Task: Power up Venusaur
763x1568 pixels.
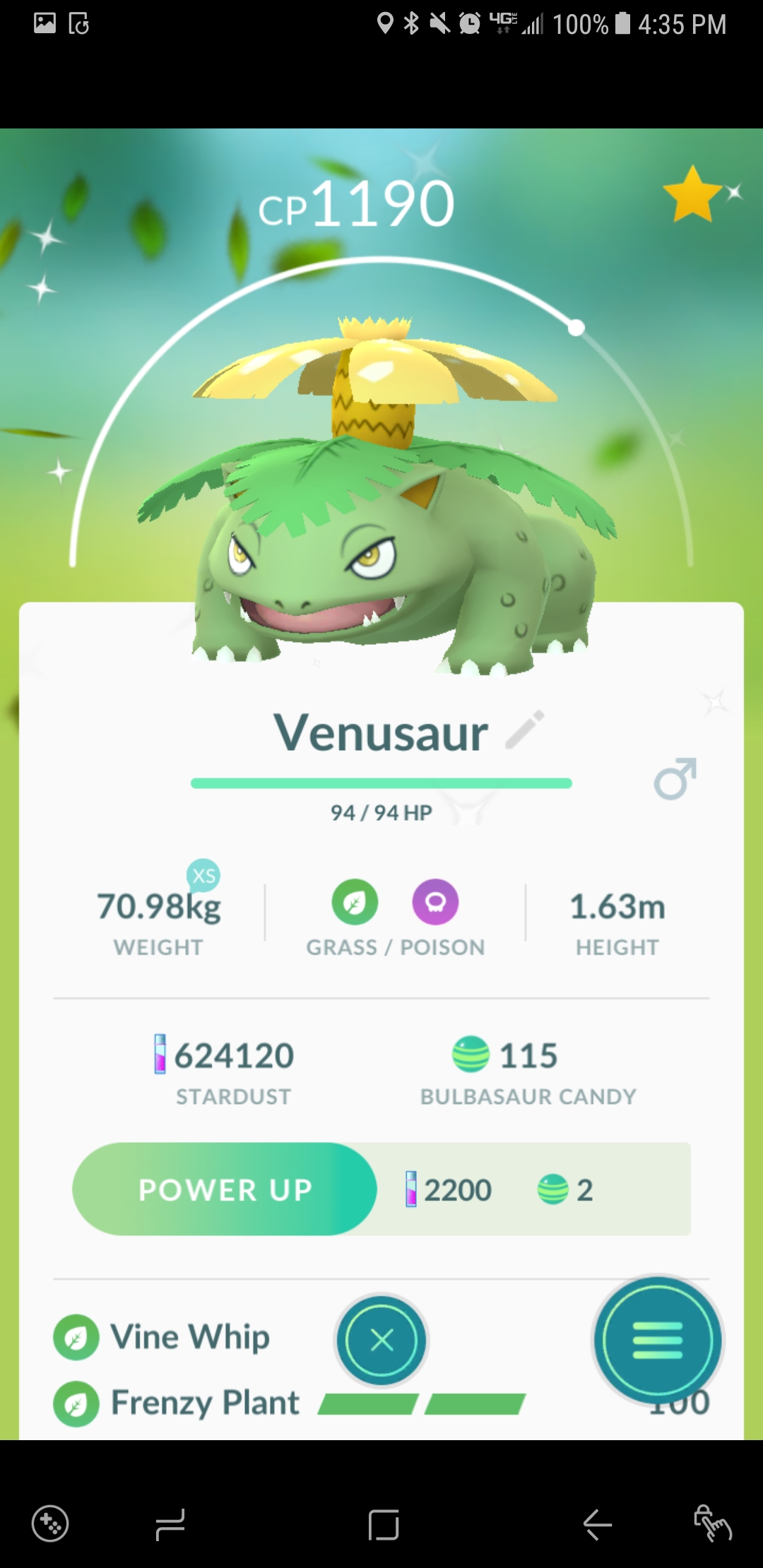Action: (225, 1189)
